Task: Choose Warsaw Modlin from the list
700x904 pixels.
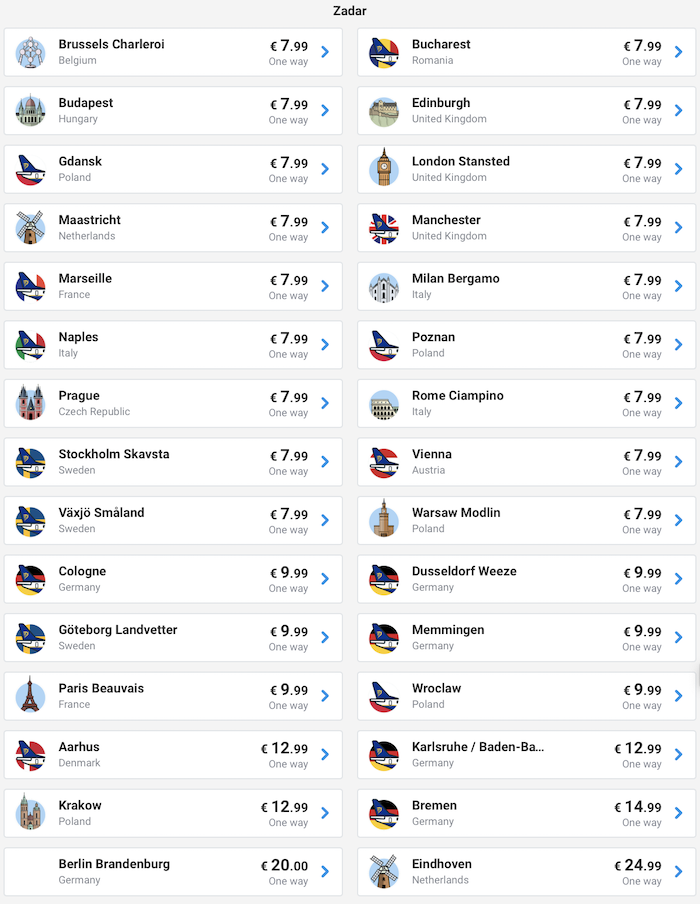Action: pyautogui.click(x=526, y=520)
